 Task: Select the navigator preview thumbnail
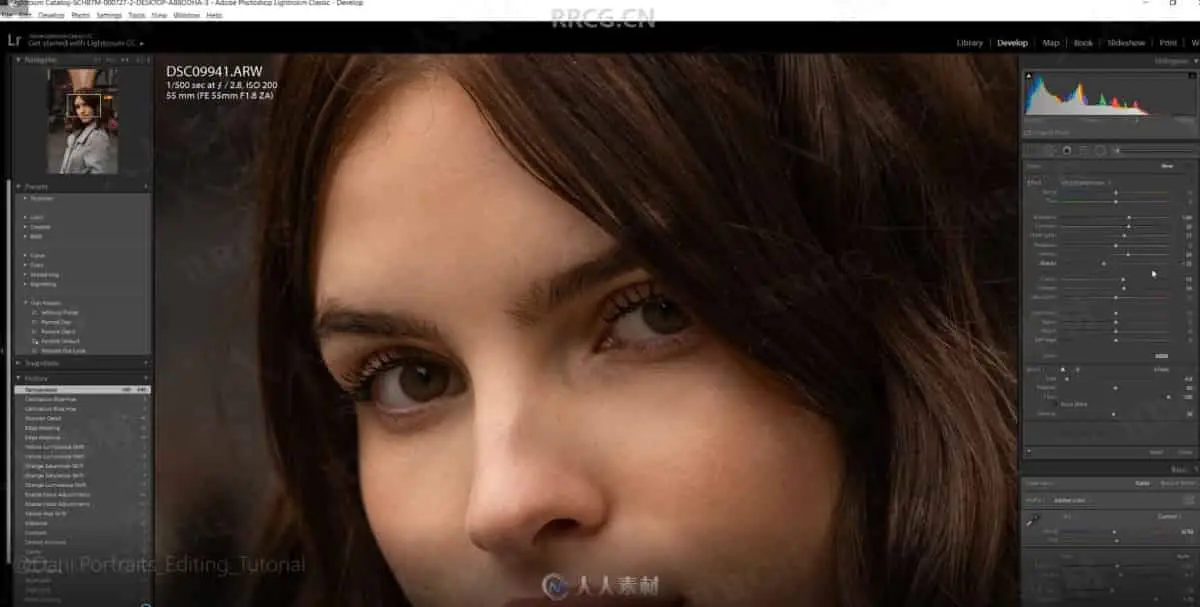(82, 120)
